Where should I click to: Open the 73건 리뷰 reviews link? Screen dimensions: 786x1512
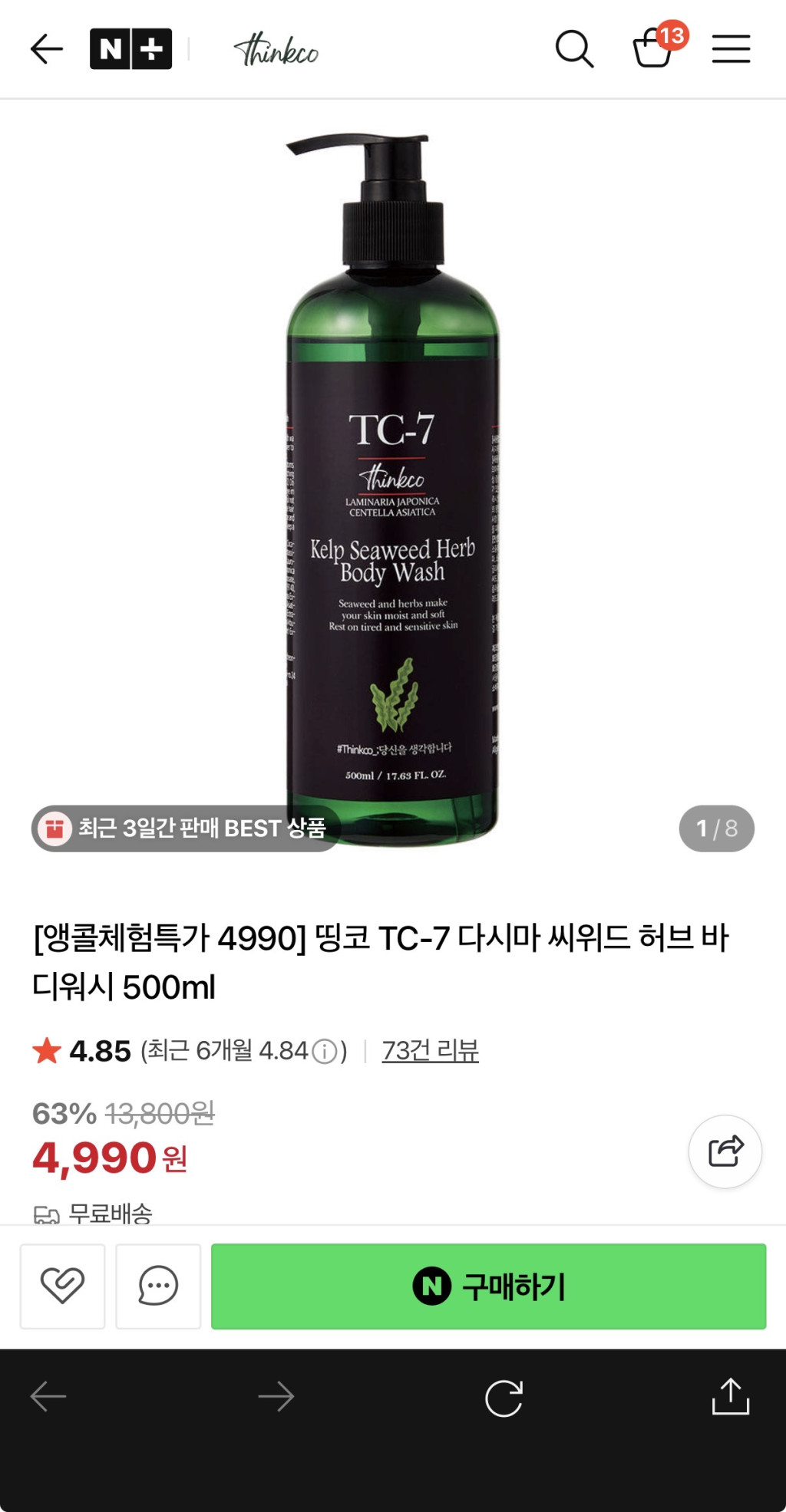click(x=430, y=1050)
